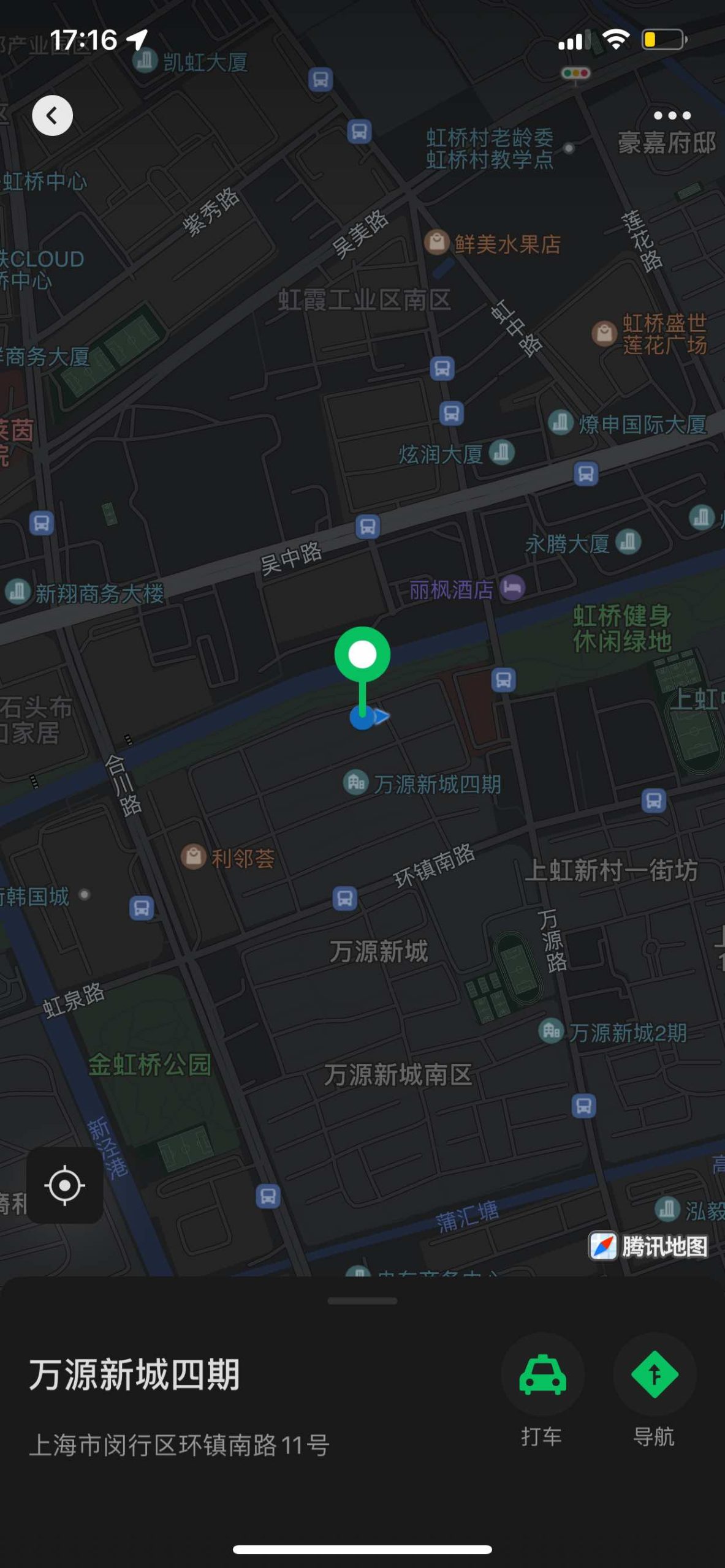Tap the green location pin on map

click(362, 655)
